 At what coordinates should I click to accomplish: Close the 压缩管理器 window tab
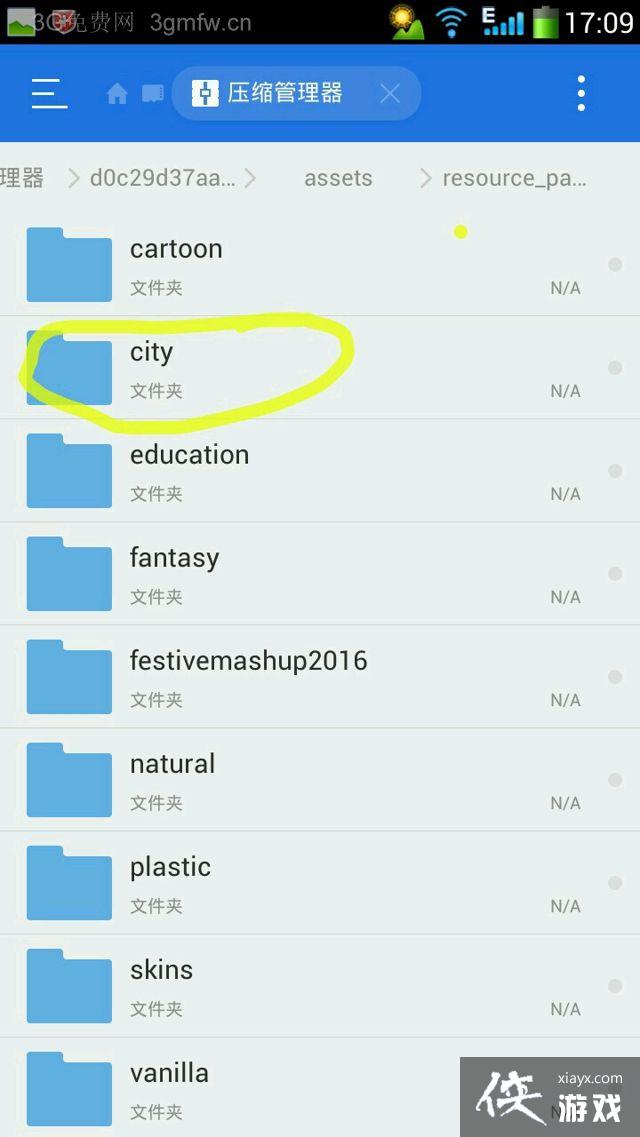point(390,94)
